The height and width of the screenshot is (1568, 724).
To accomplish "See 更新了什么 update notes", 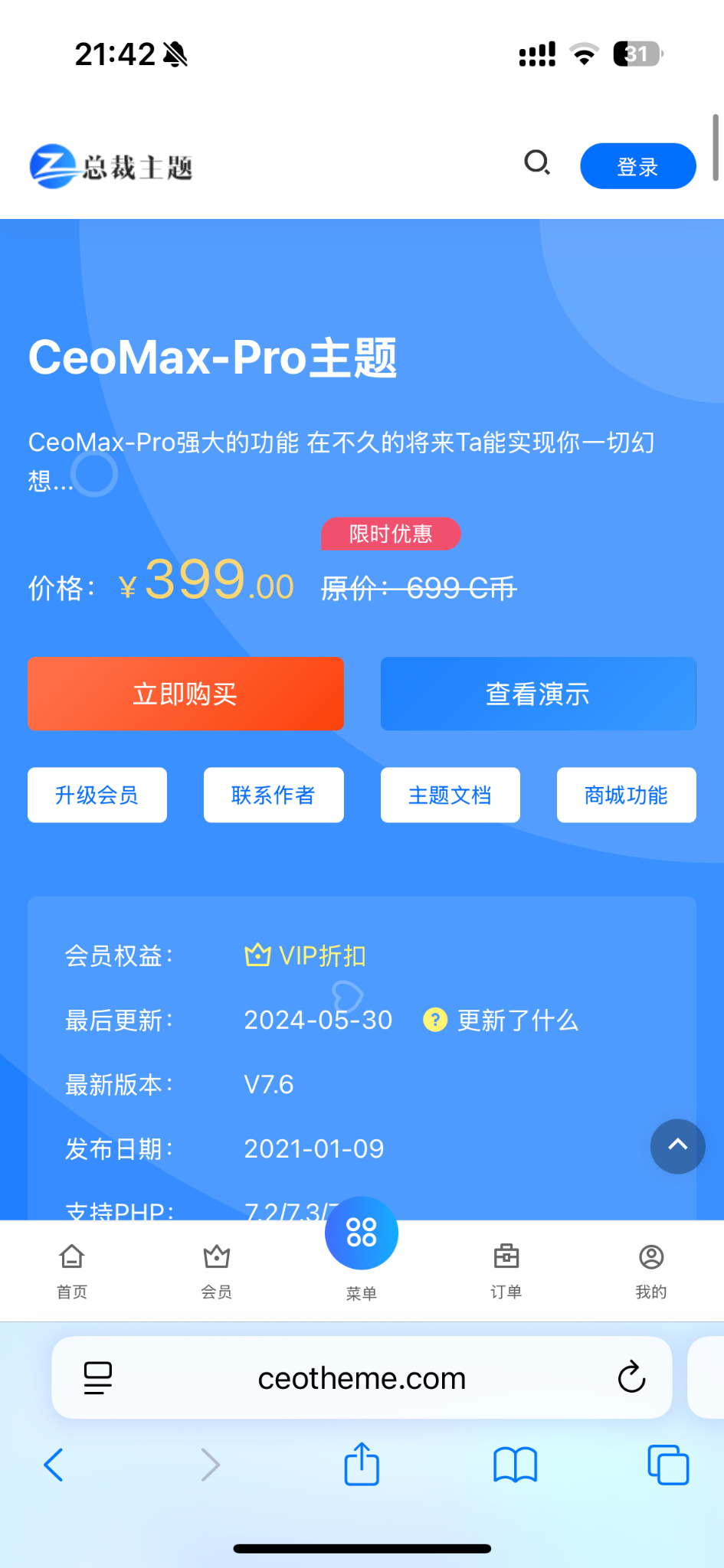I will tap(517, 1021).
